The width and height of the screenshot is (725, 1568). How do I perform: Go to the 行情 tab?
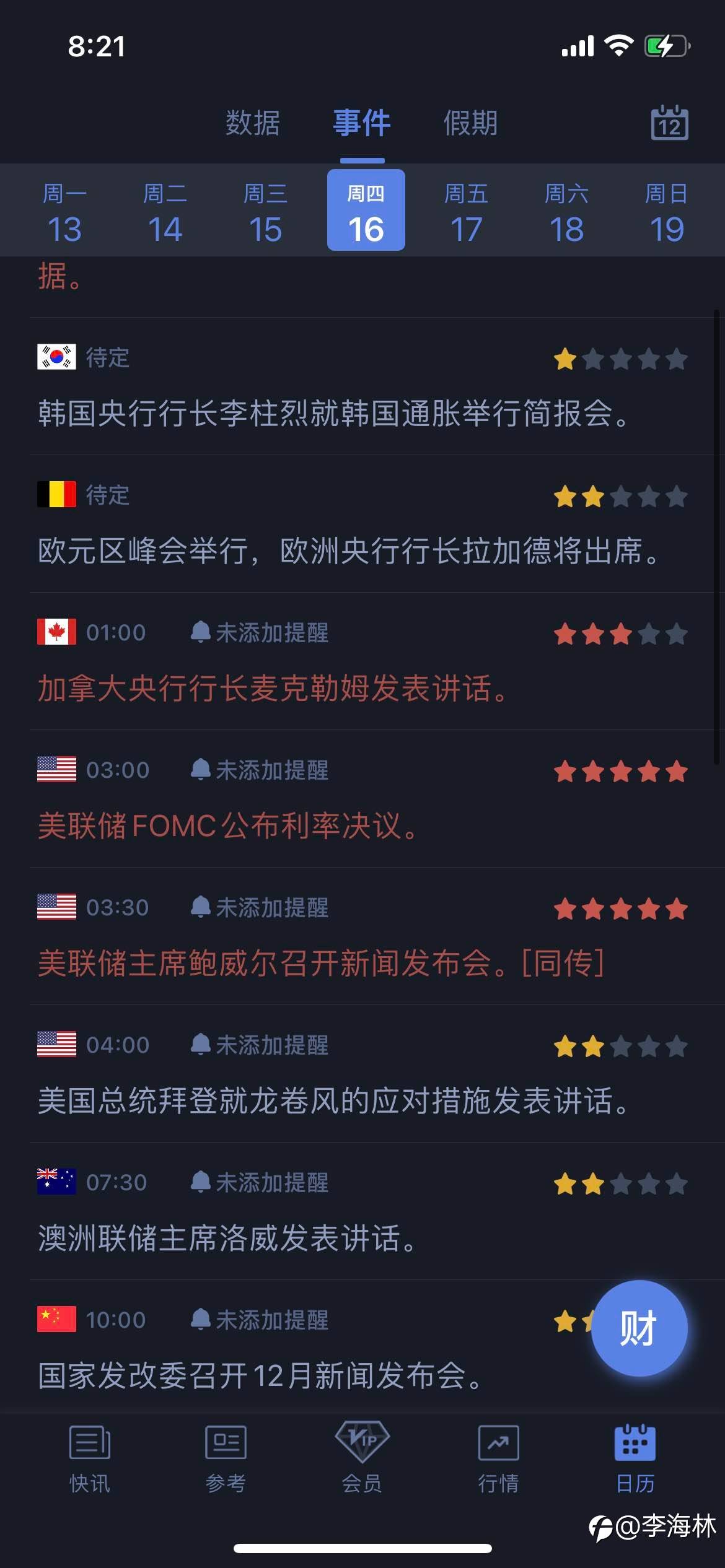[x=498, y=1458]
